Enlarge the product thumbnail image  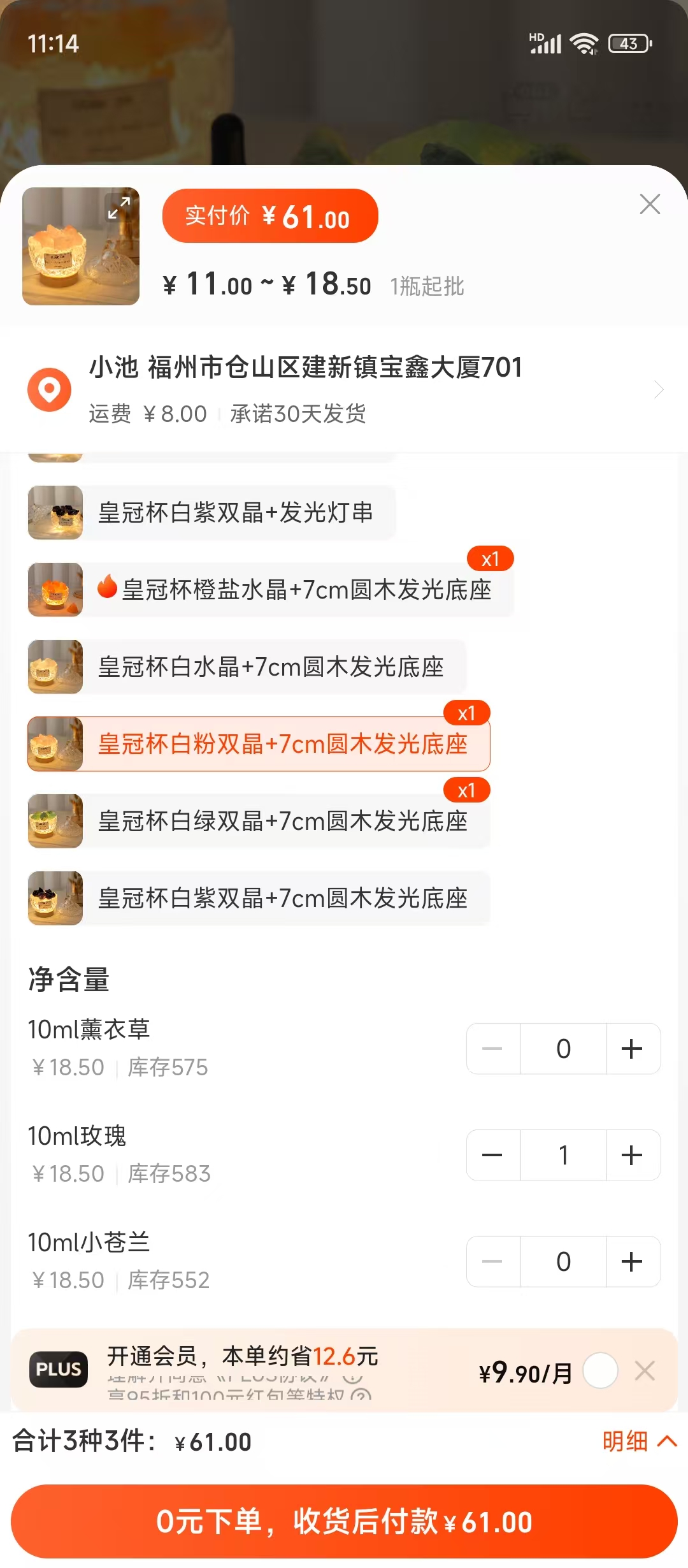tap(119, 207)
